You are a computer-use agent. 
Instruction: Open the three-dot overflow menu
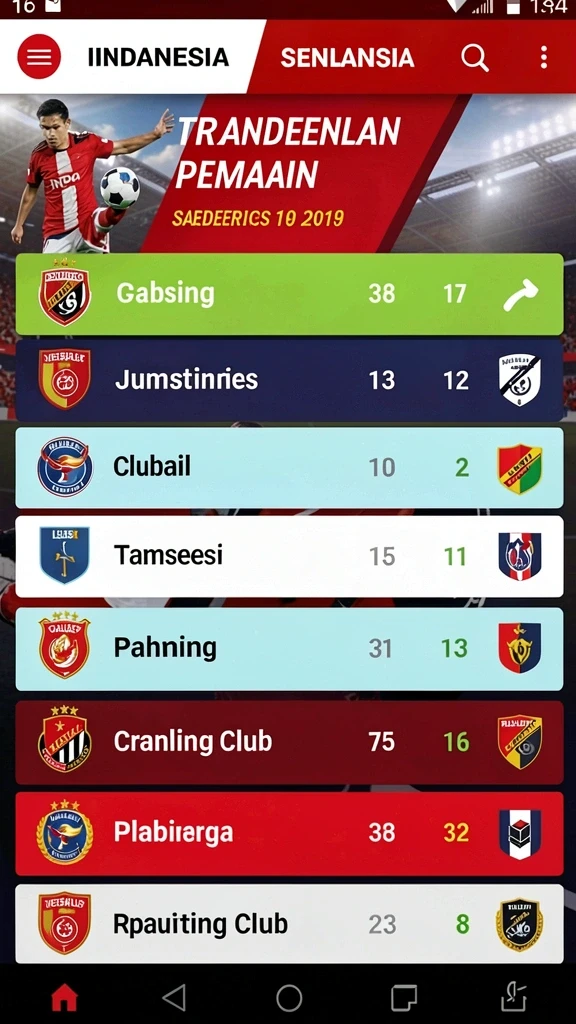click(x=543, y=57)
